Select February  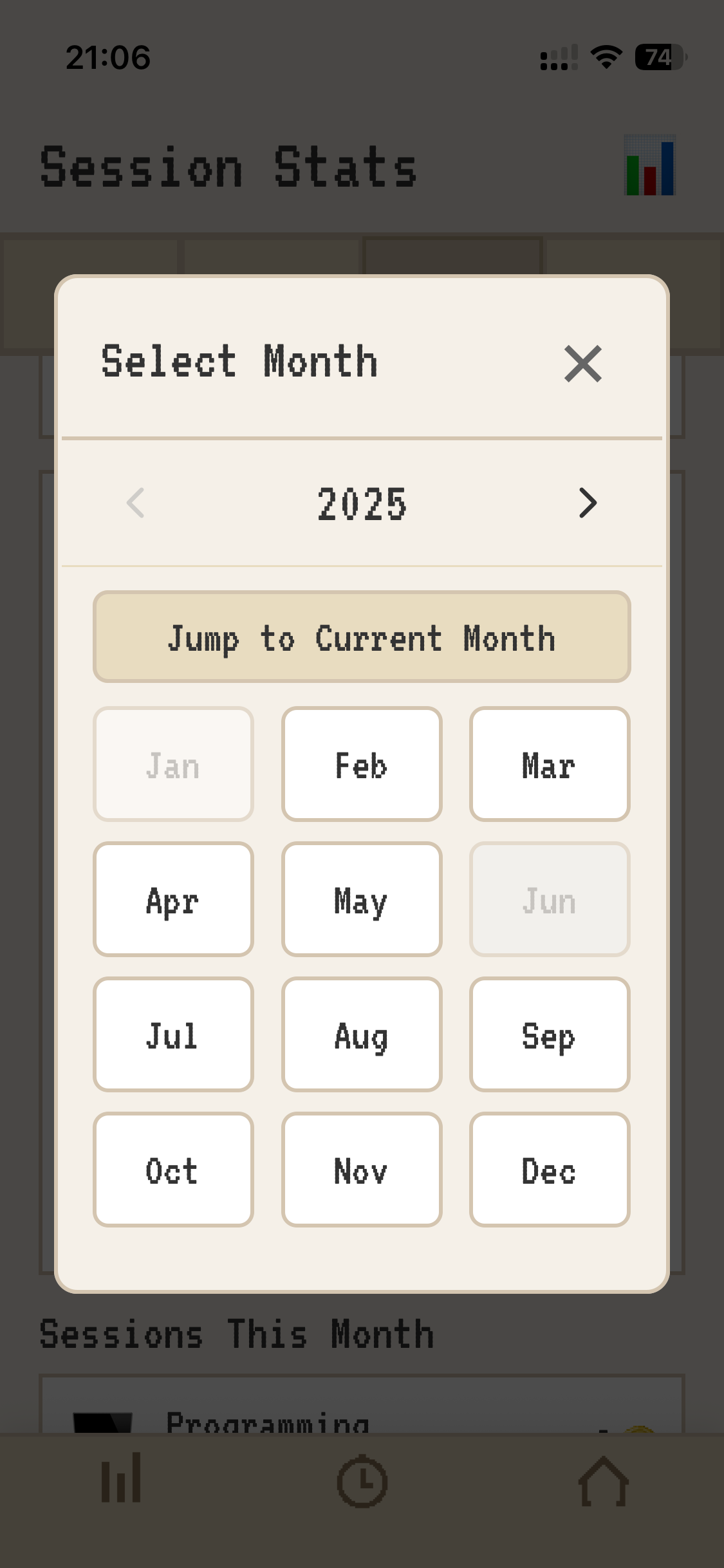[x=362, y=765]
